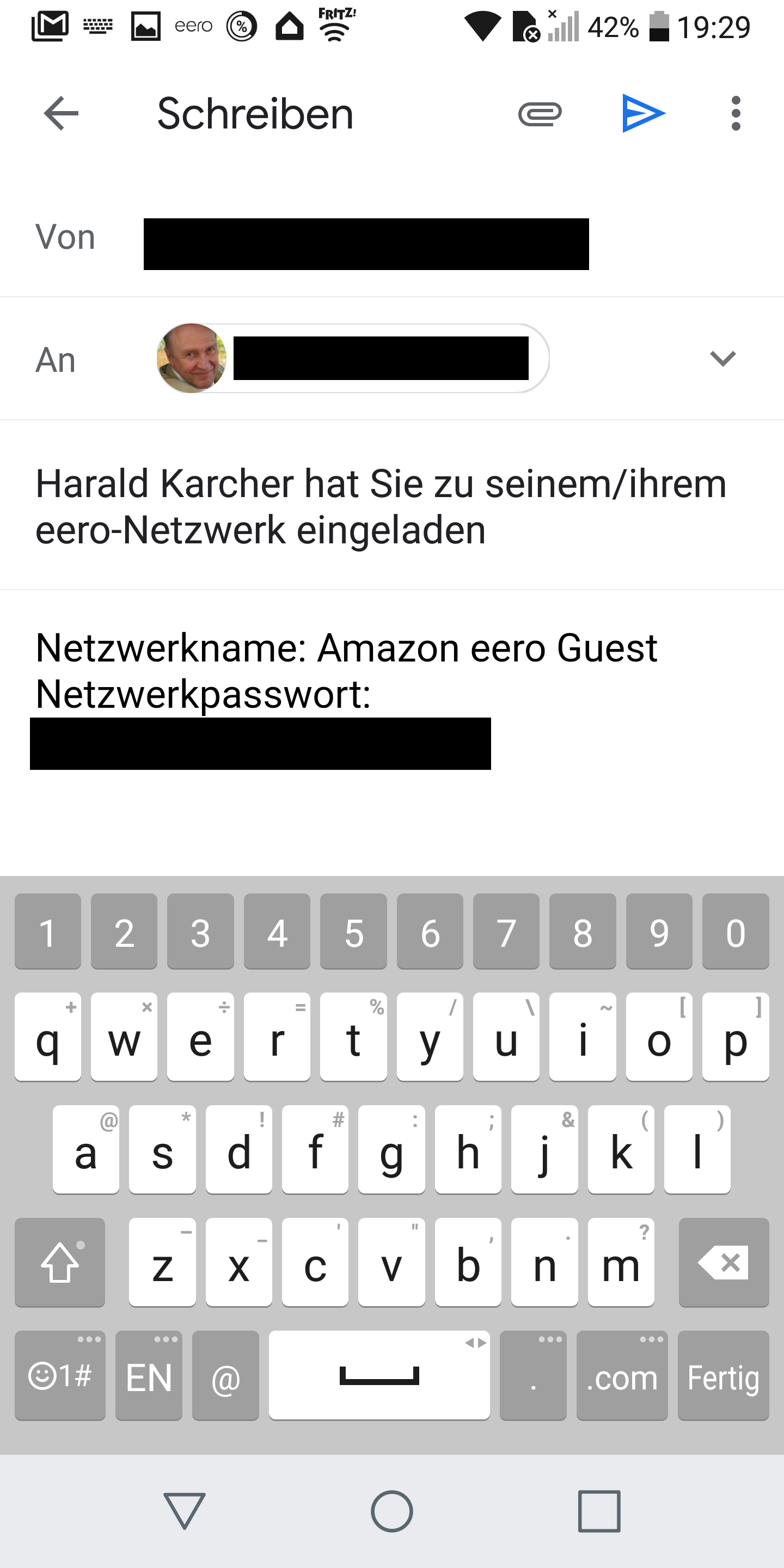The height and width of the screenshot is (1568, 784).
Task: Expand the recipient fields chevron
Action: [722, 359]
